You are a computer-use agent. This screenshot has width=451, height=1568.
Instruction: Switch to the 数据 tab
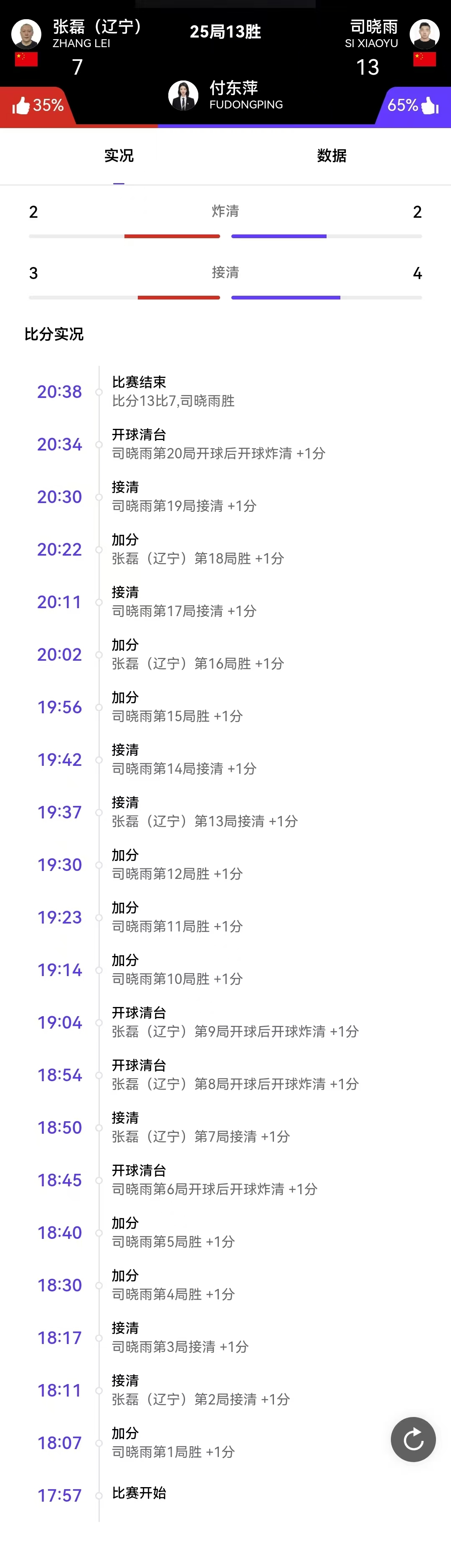(x=332, y=156)
